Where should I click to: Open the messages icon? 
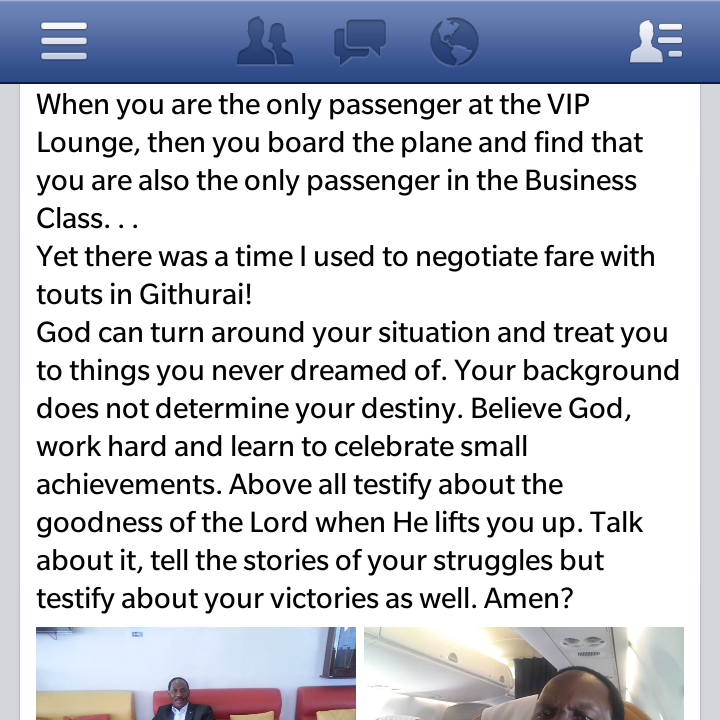point(359,42)
